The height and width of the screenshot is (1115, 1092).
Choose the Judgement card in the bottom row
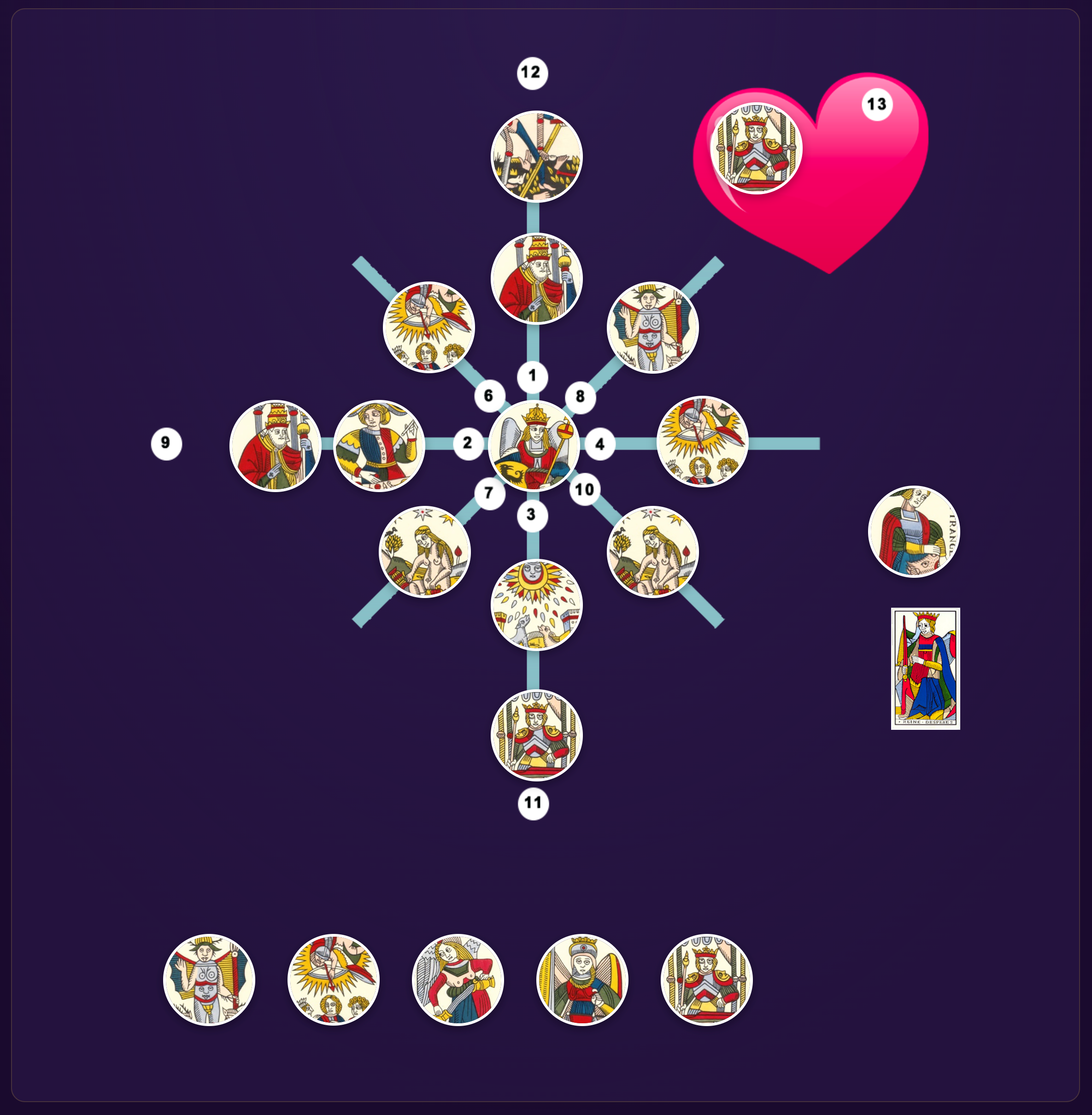tap(333, 980)
